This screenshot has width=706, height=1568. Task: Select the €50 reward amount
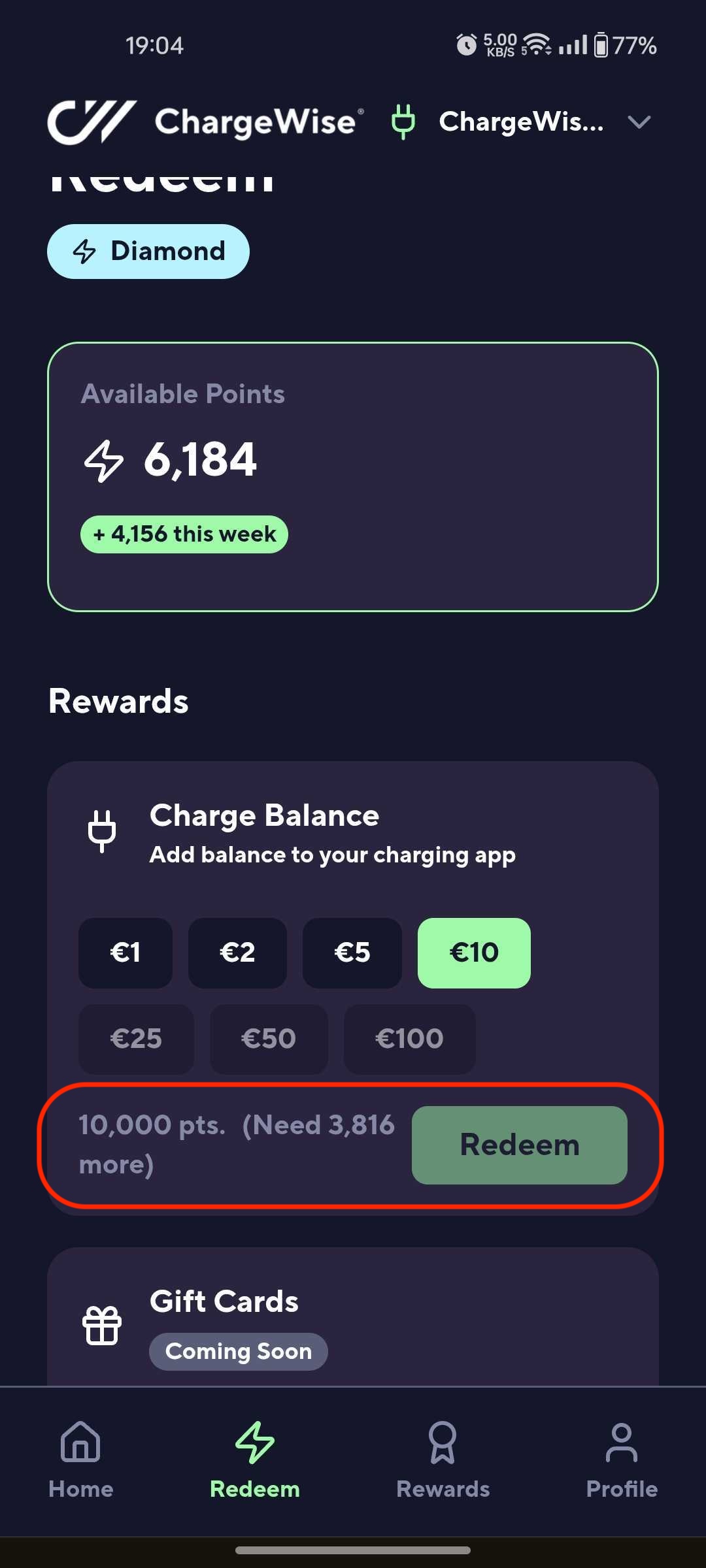[x=269, y=1039]
